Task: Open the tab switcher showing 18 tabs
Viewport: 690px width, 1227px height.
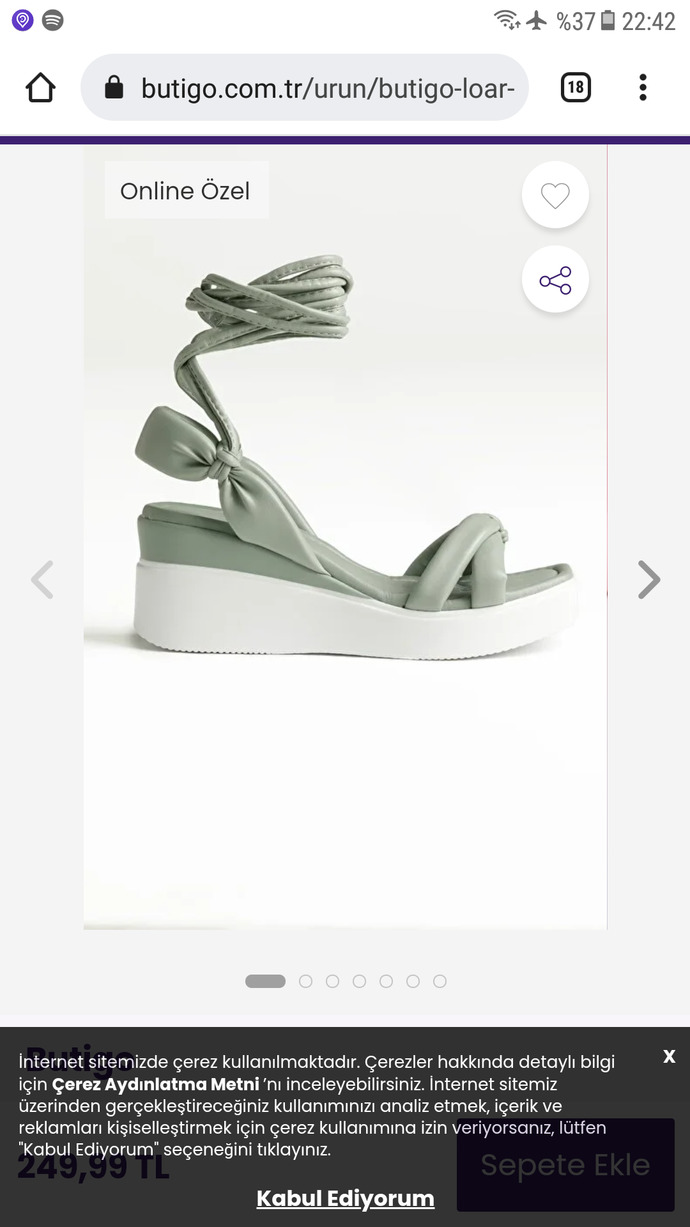Action: click(x=575, y=88)
